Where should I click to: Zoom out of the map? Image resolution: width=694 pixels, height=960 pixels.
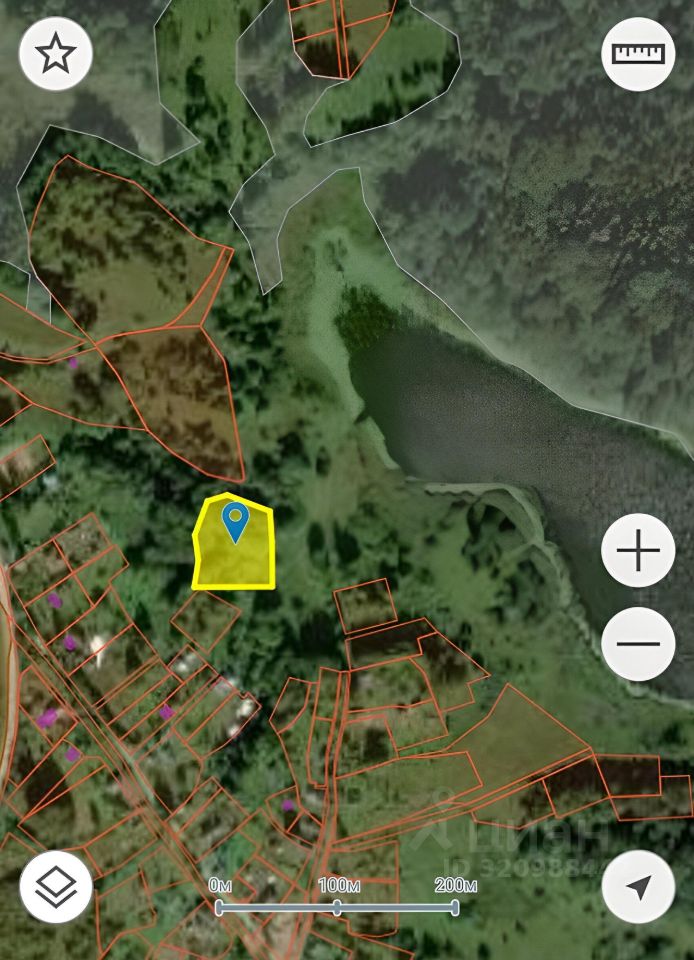[x=638, y=643]
